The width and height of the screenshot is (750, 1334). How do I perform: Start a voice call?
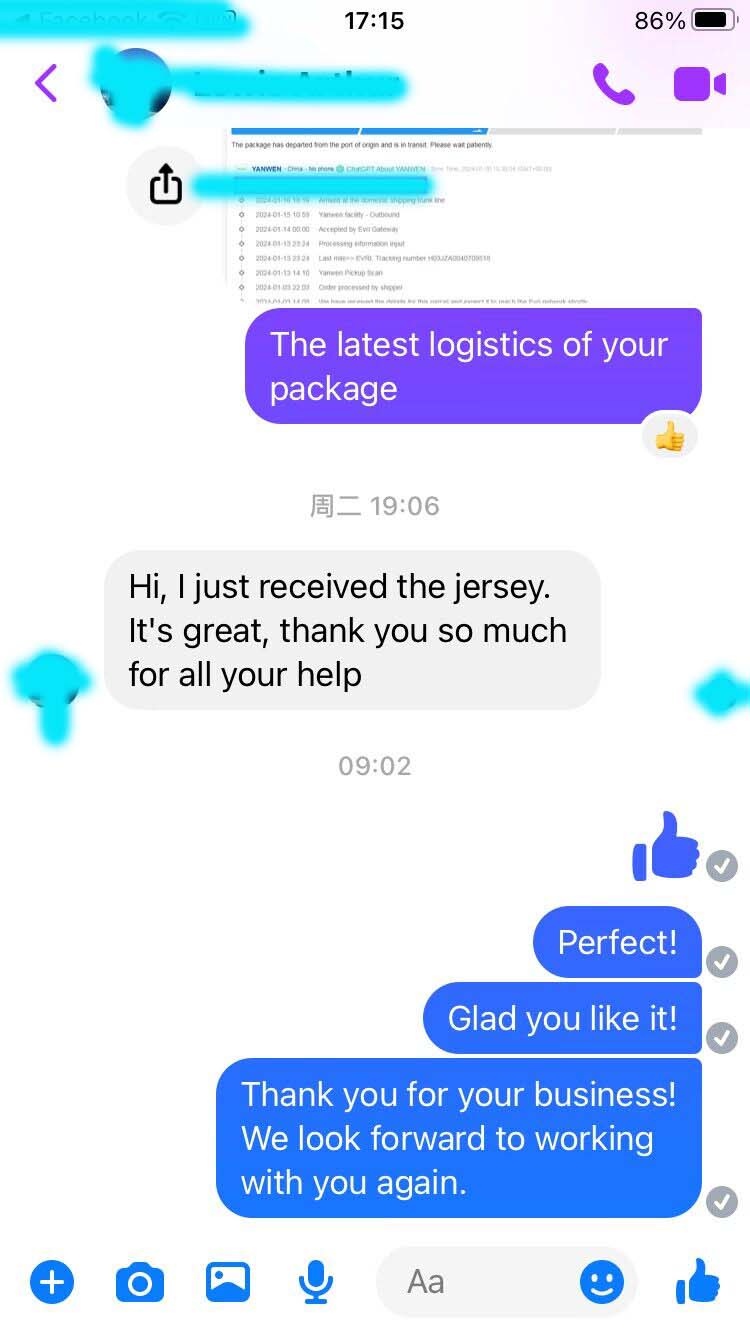[x=613, y=84]
